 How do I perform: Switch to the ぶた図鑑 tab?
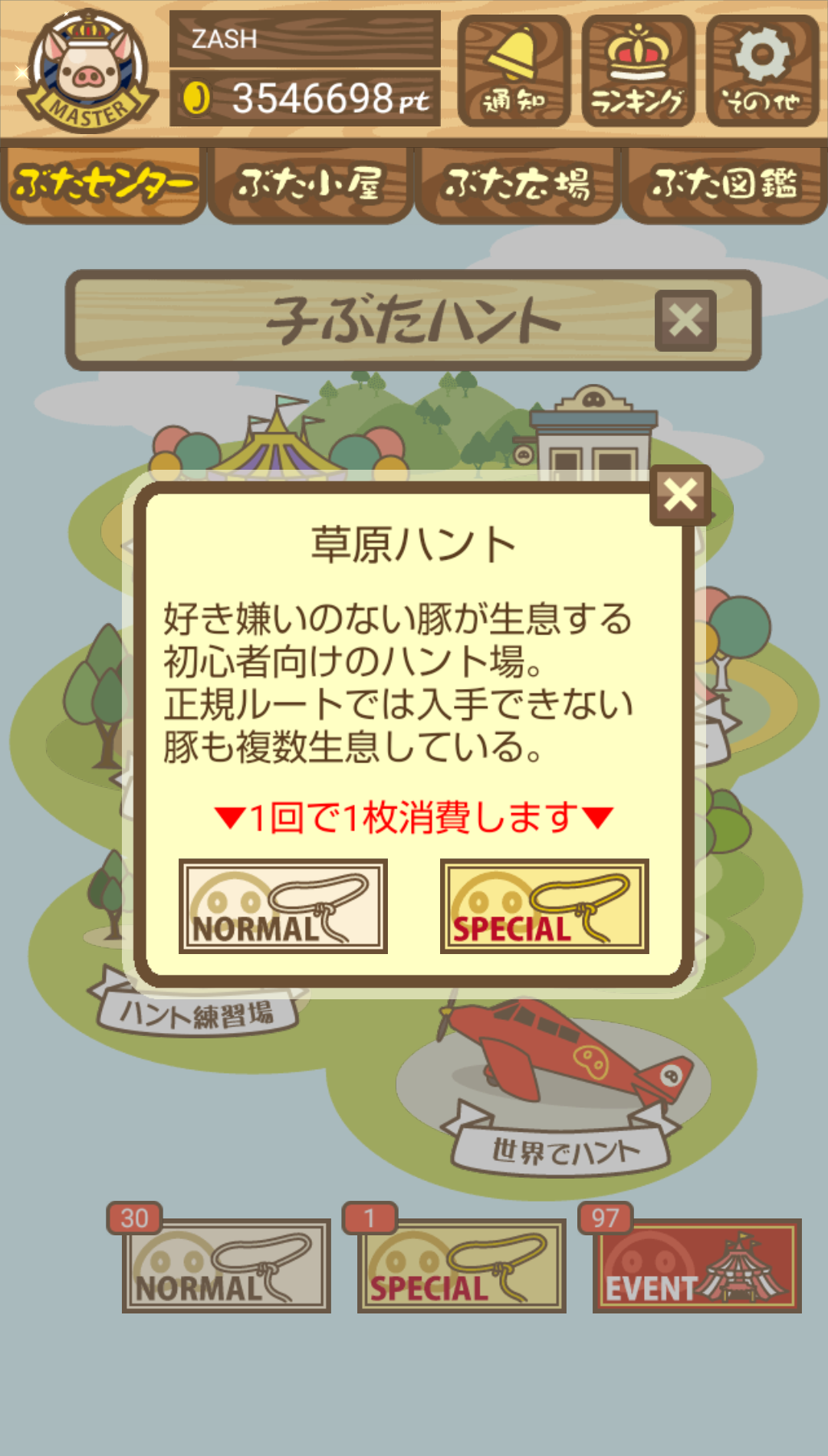[x=724, y=185]
